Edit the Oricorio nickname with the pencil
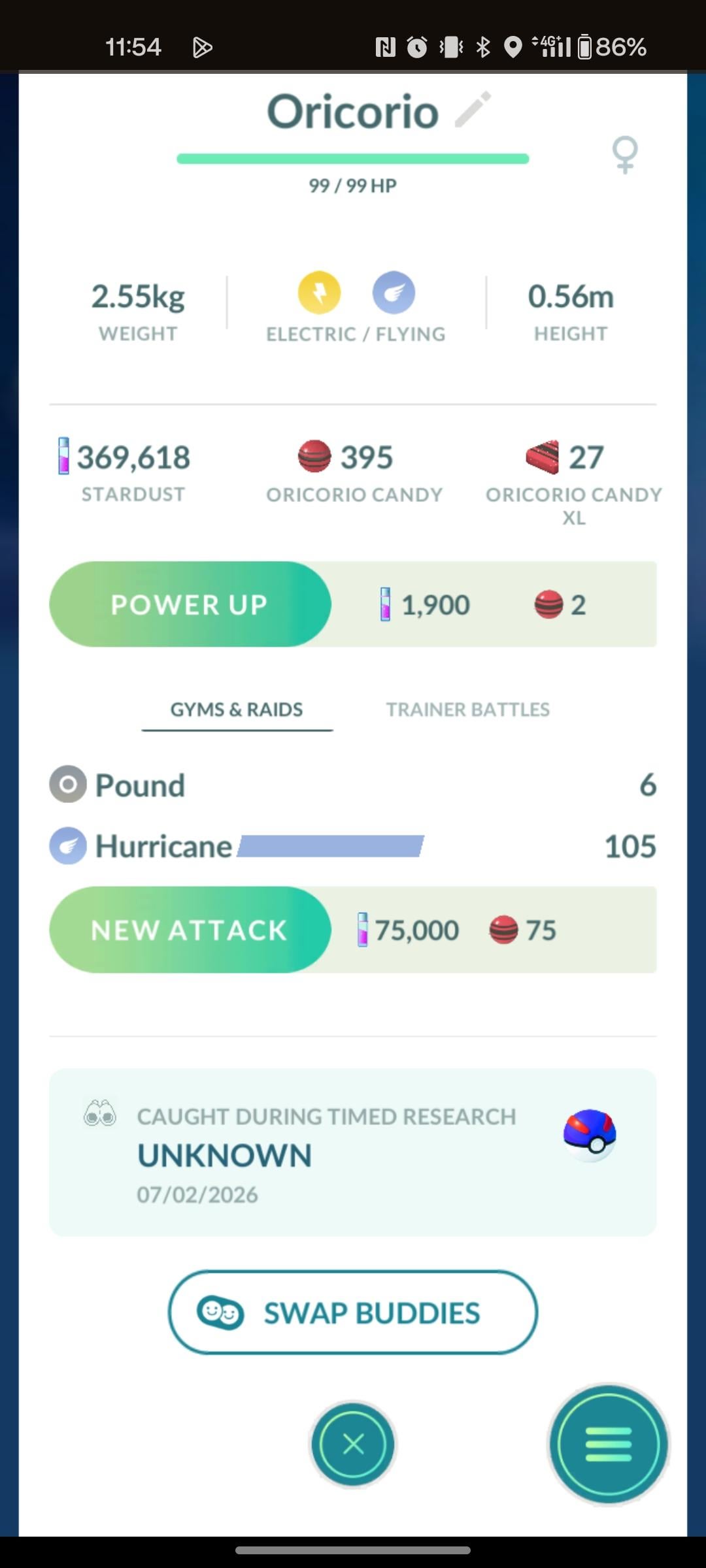Screen dimensions: 706x1568 pos(473,109)
